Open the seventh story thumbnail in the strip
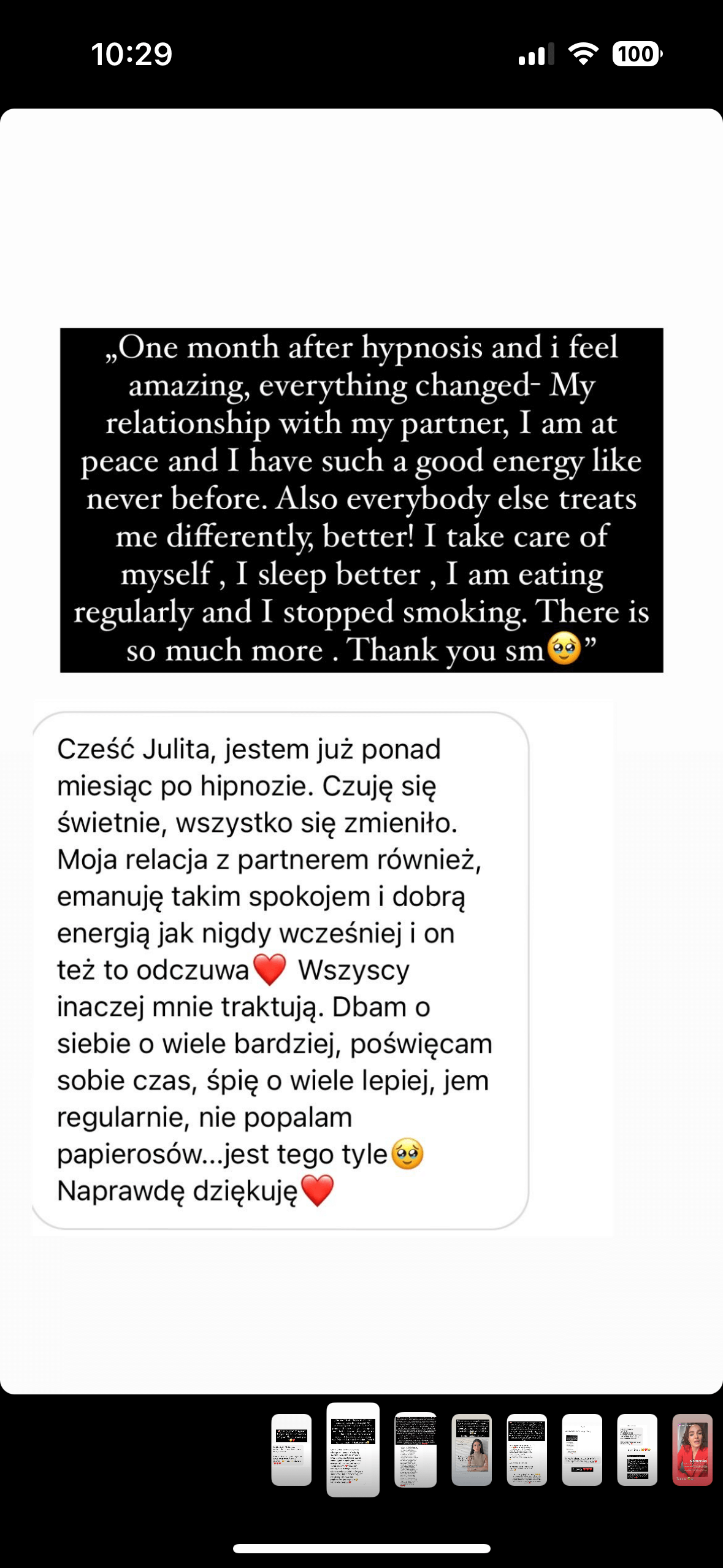 click(x=637, y=1450)
